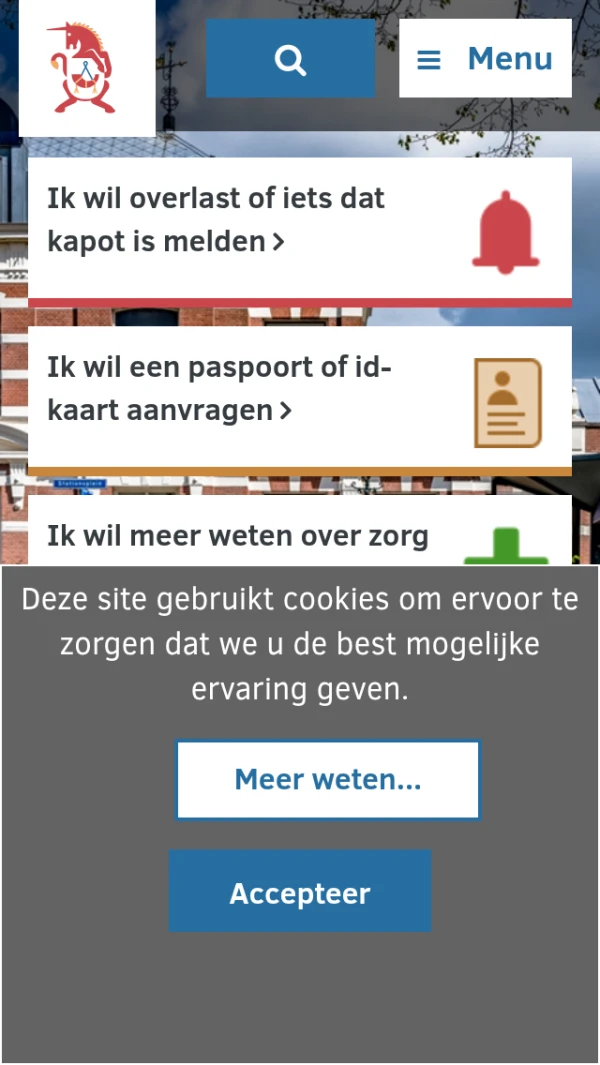Open the search magnifier button
The height and width of the screenshot is (1065, 600).
click(x=290, y=59)
